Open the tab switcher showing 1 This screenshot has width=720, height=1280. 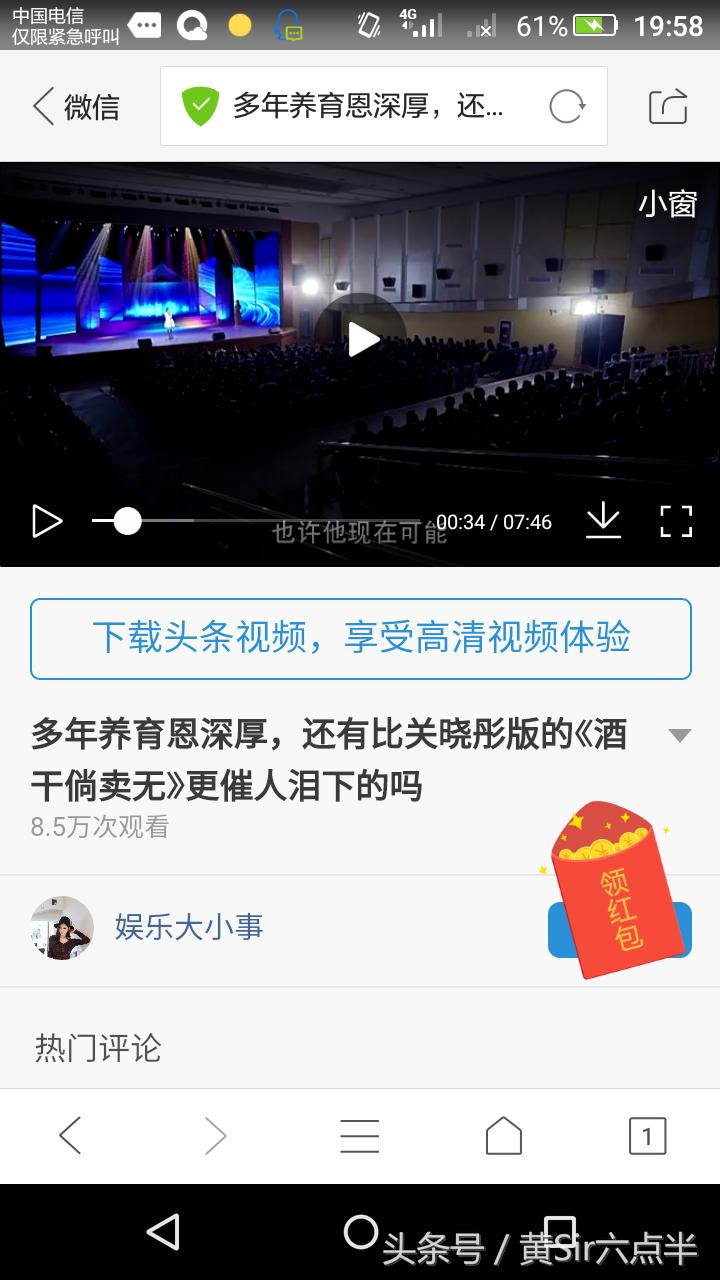[648, 1136]
